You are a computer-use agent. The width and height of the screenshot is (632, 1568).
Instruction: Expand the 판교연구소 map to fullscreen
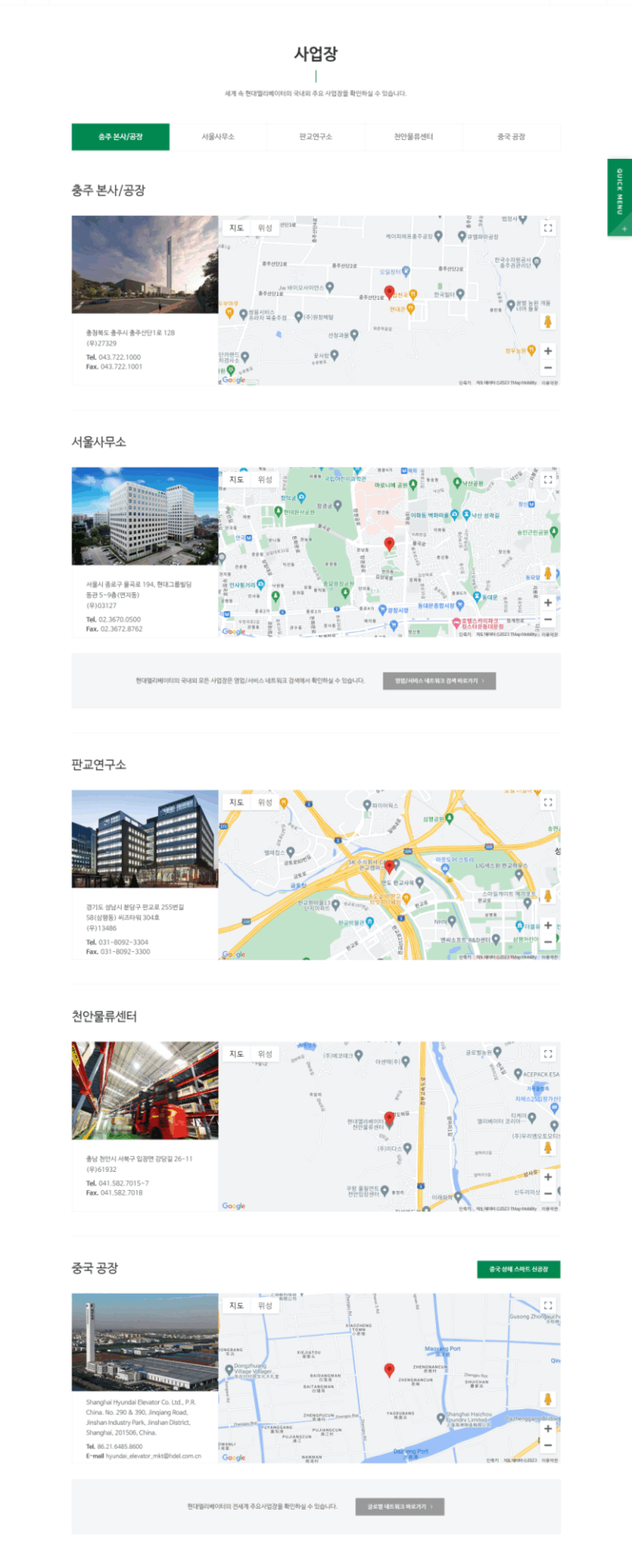[548, 802]
